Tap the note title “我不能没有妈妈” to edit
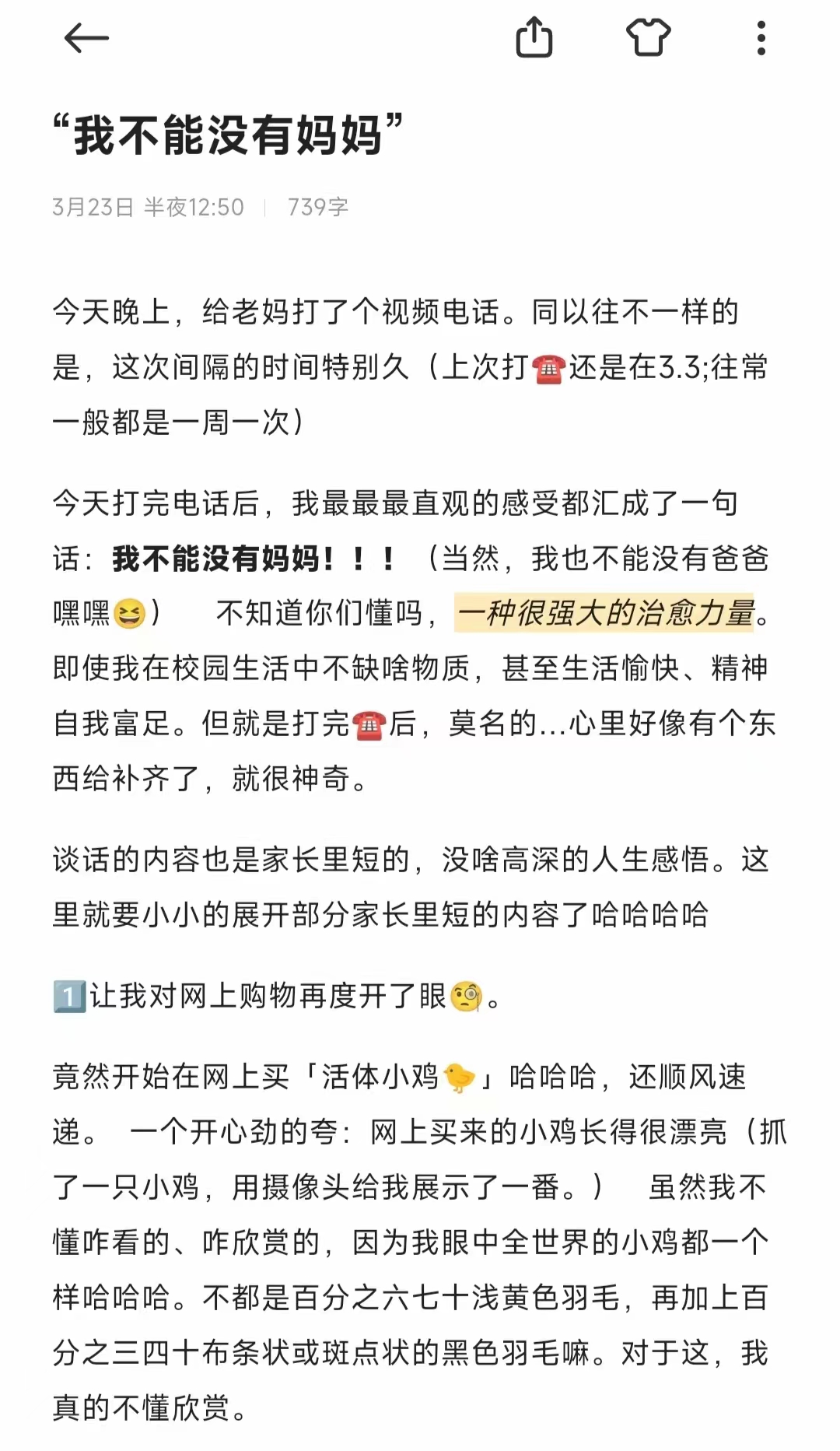The image size is (840, 1451). tap(228, 135)
